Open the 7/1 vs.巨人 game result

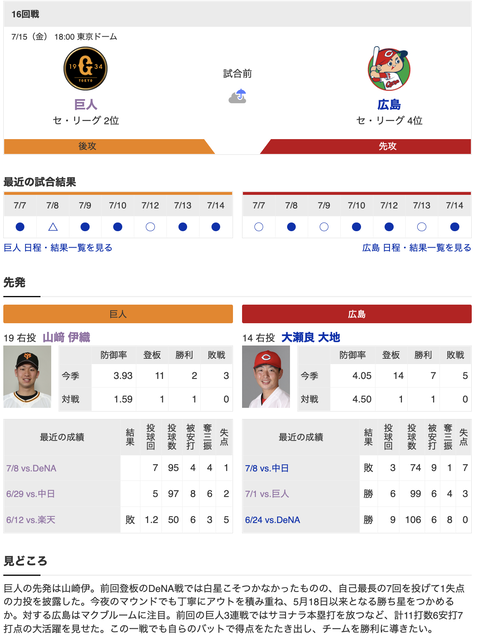point(267,494)
